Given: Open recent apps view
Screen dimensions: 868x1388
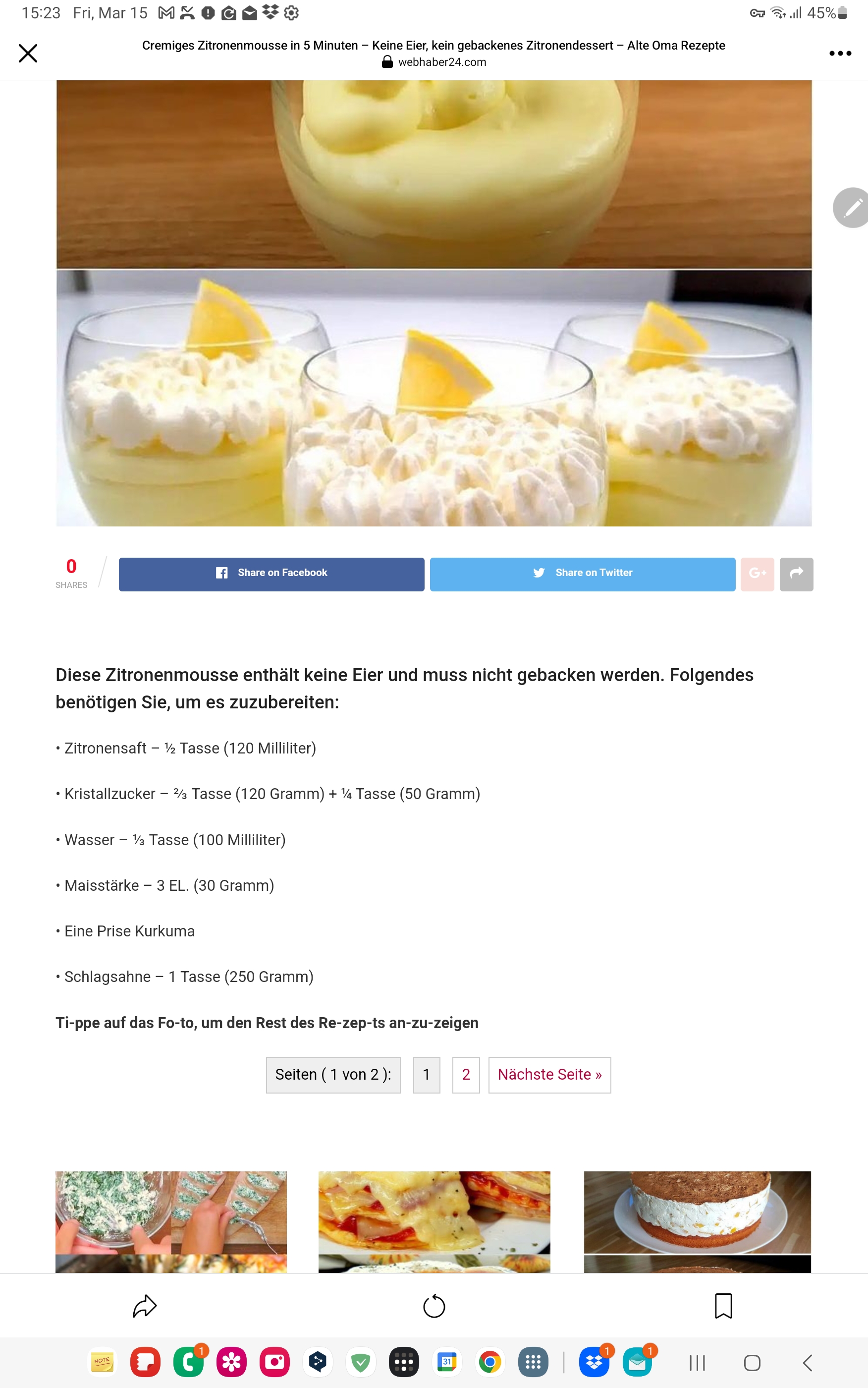Looking at the screenshot, I should point(697,1362).
